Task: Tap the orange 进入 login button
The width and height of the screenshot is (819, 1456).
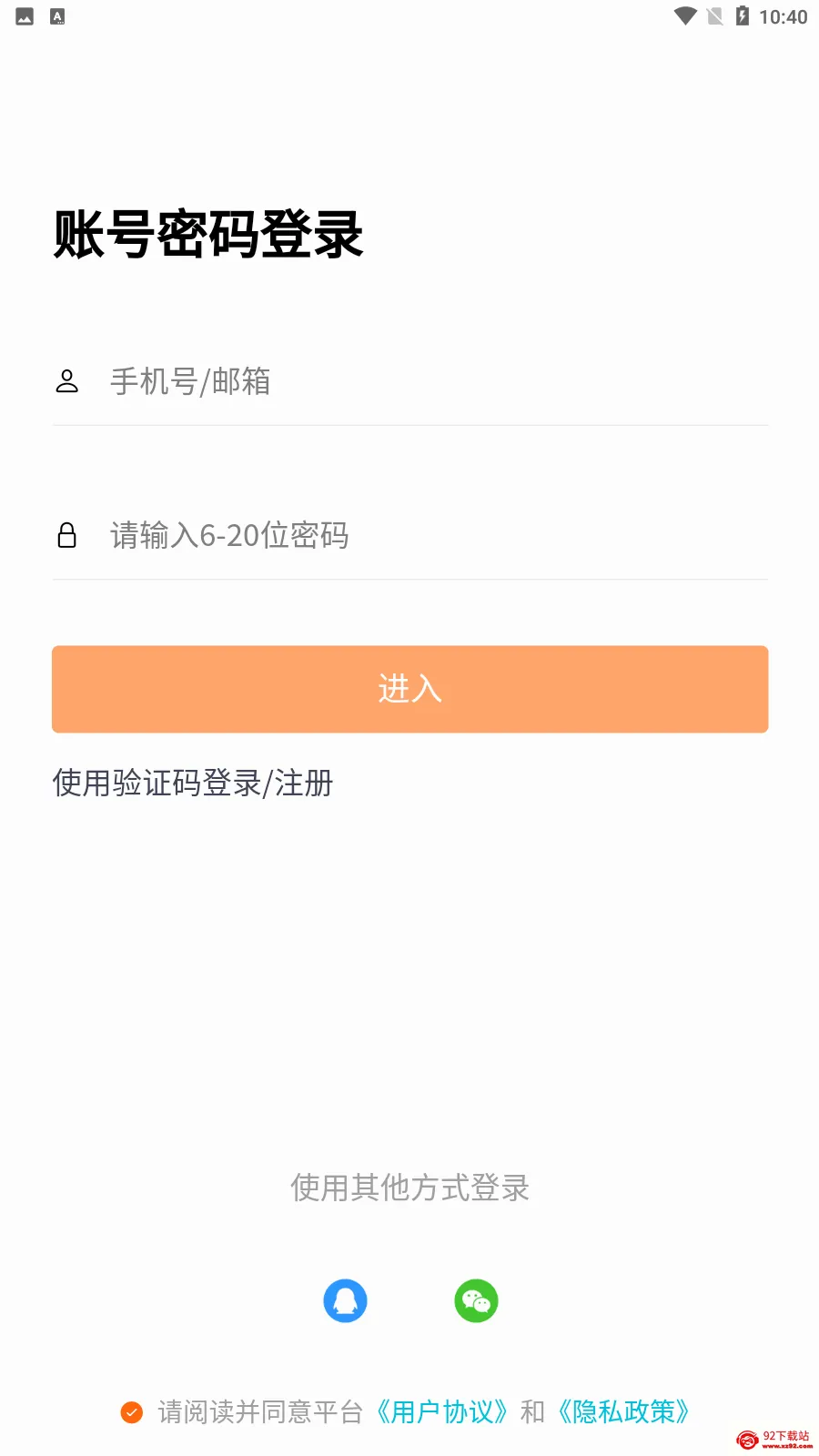Action: point(409,689)
